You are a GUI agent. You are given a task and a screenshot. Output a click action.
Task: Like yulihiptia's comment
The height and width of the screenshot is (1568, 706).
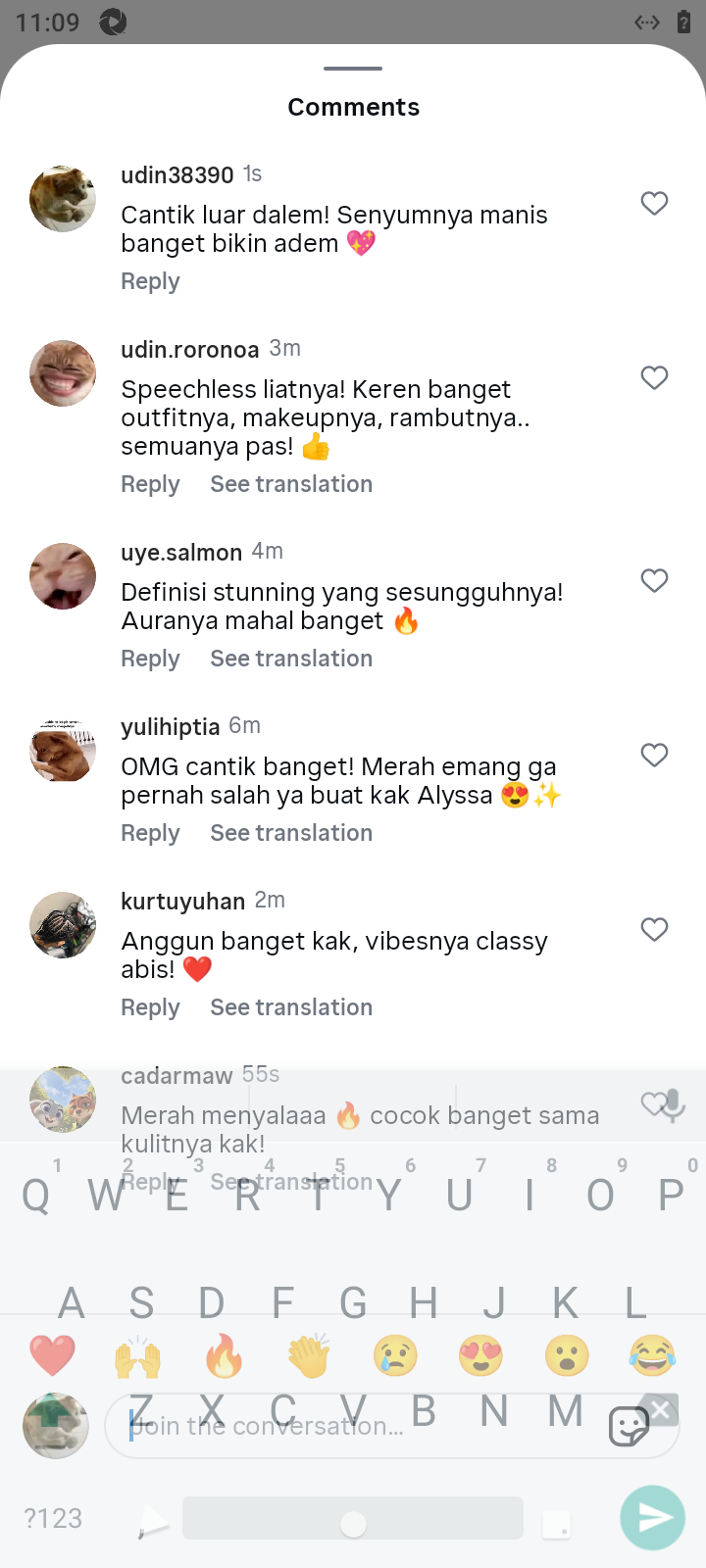[654, 755]
